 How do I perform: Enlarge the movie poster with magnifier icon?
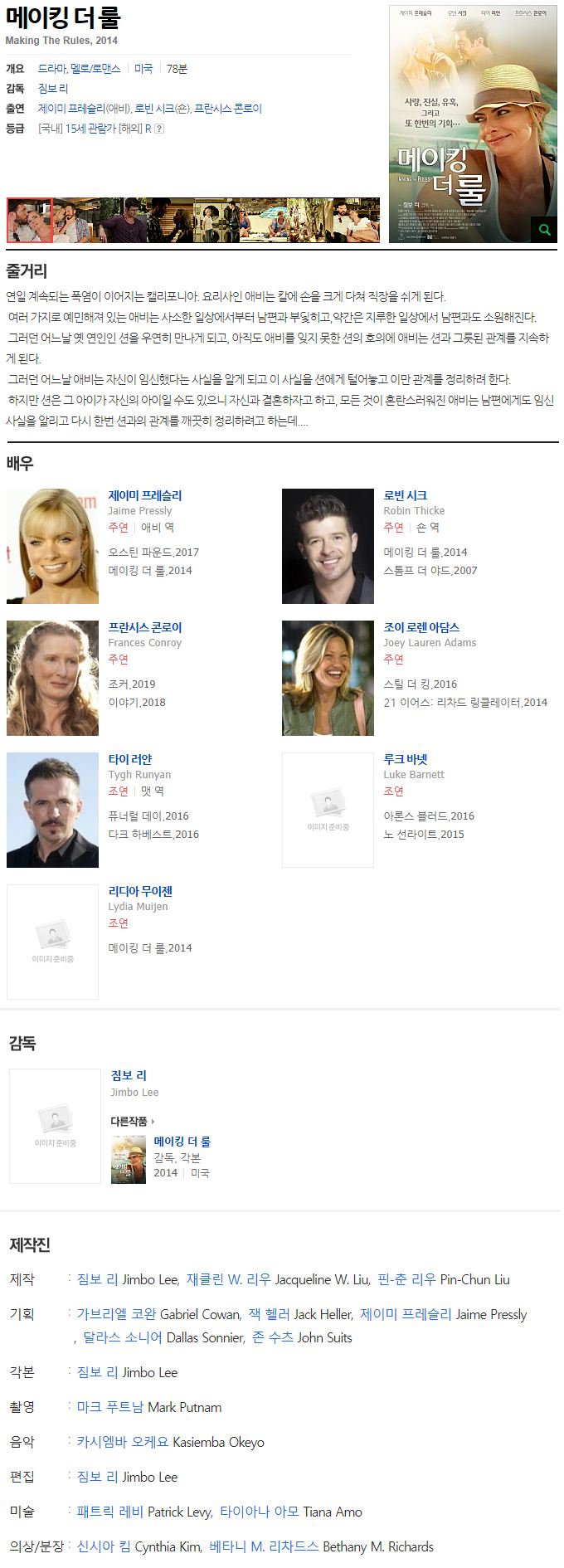click(544, 230)
